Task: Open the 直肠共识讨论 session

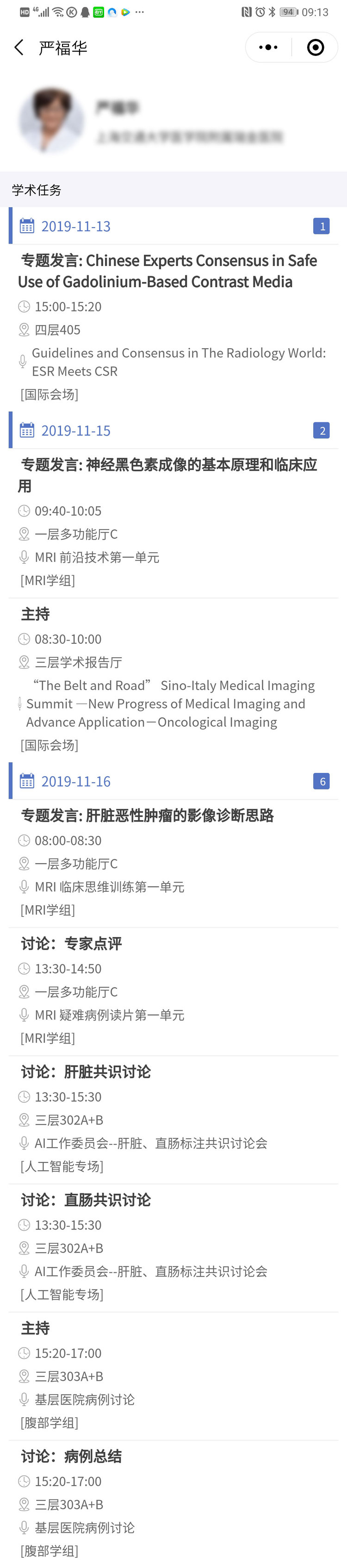Action: pos(86,1200)
